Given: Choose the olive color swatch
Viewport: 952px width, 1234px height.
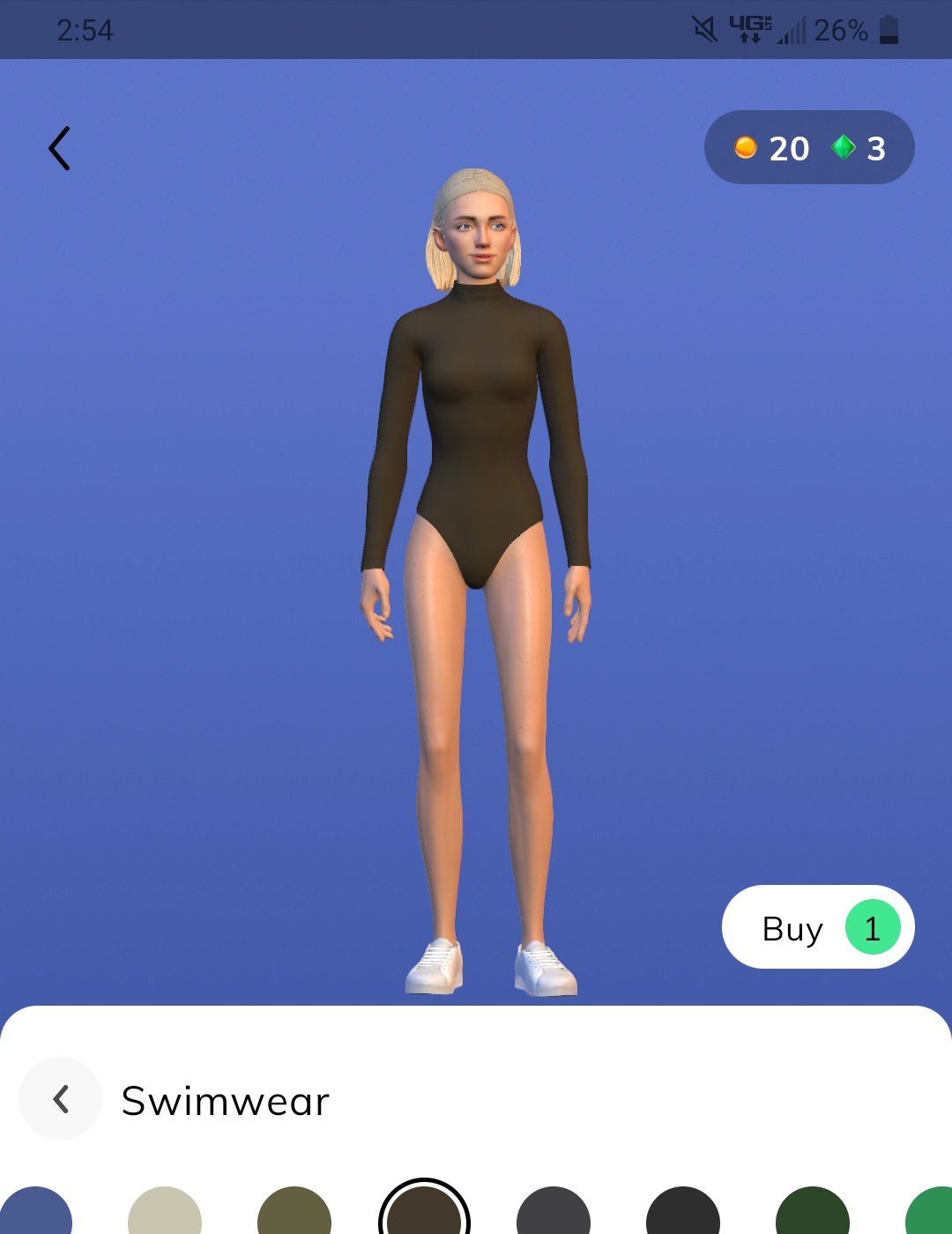Looking at the screenshot, I should pyautogui.click(x=294, y=1215).
